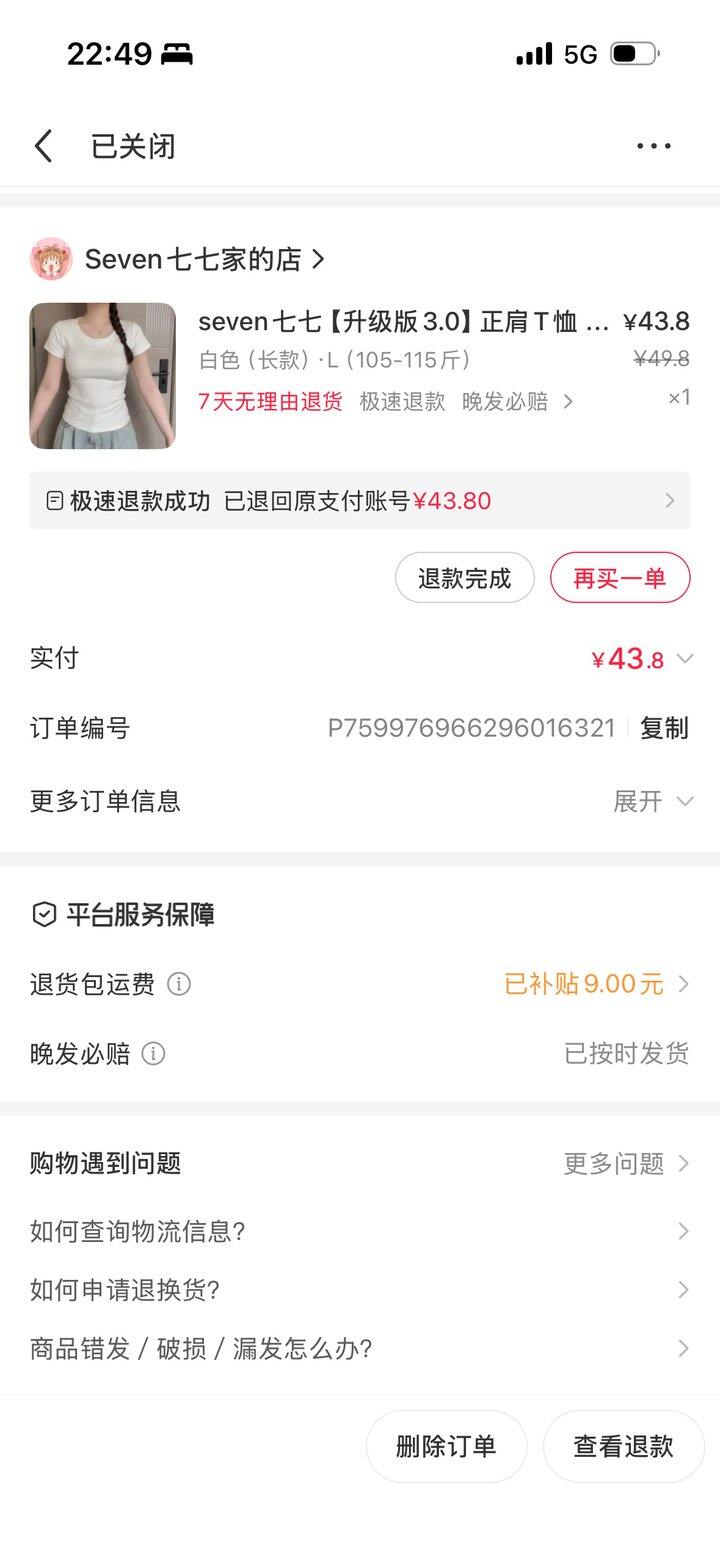Open the 极速退款成功 refund status row
Viewport: 720px width, 1560px height.
pyautogui.click(x=360, y=501)
